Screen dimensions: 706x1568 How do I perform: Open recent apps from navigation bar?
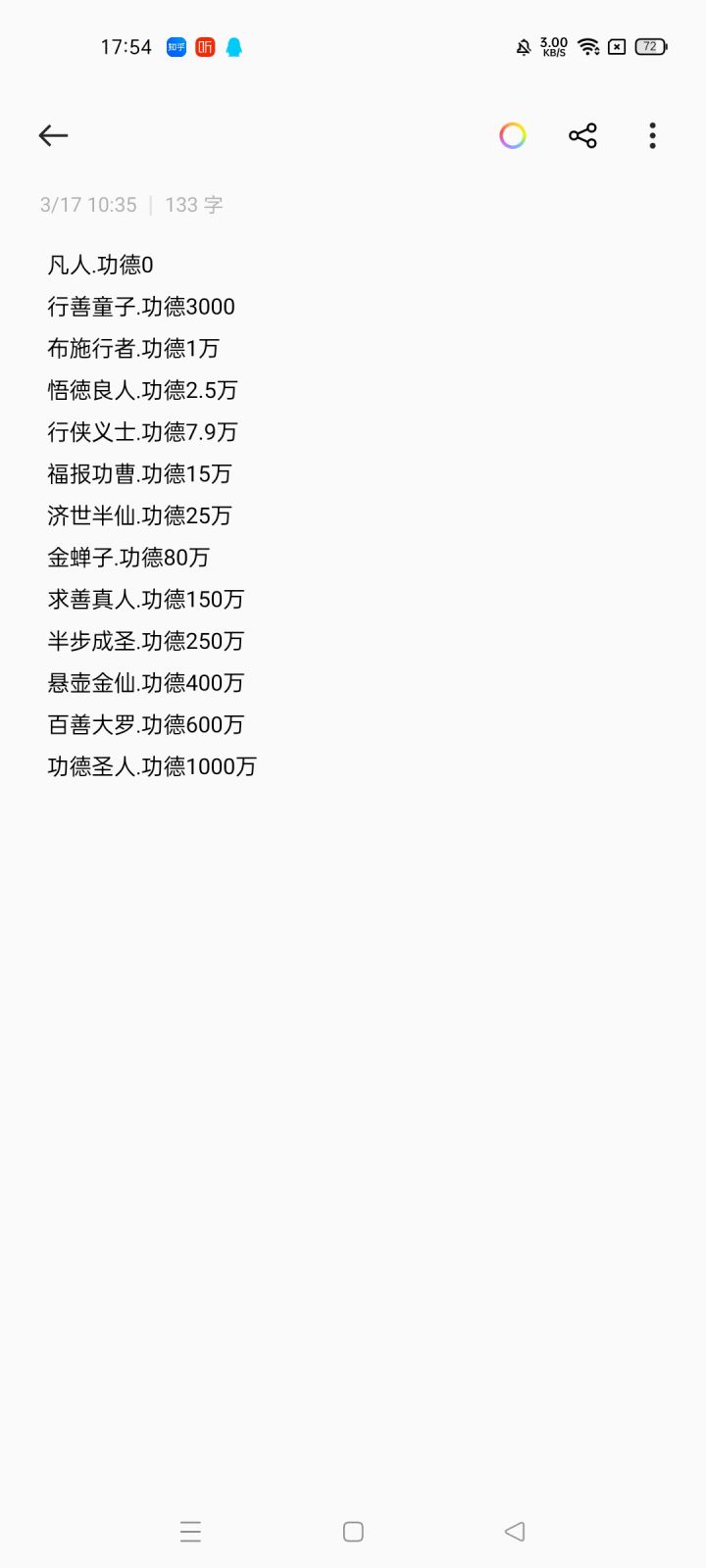point(190,1531)
